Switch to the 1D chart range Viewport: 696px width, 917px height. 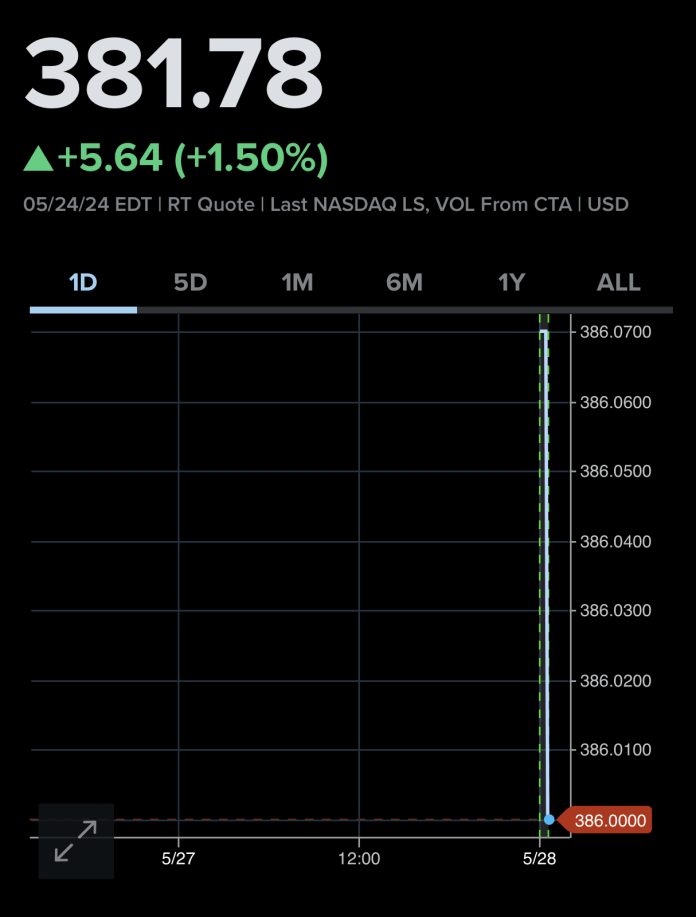coord(83,283)
